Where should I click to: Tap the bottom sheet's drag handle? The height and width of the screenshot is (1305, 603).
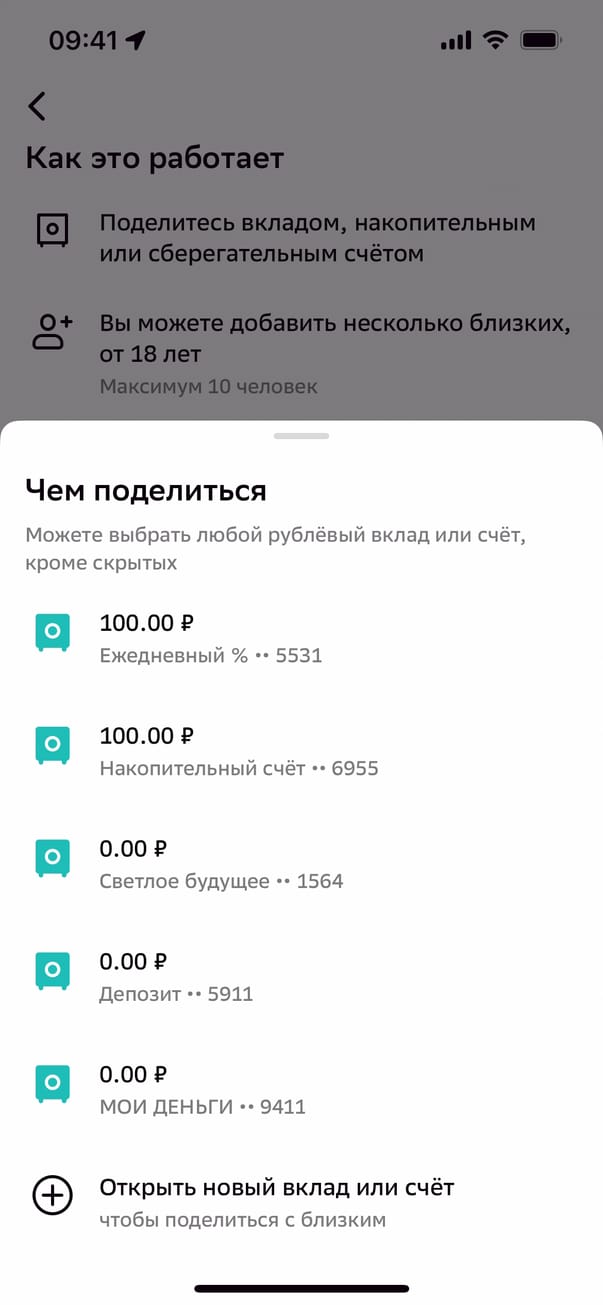[301, 436]
